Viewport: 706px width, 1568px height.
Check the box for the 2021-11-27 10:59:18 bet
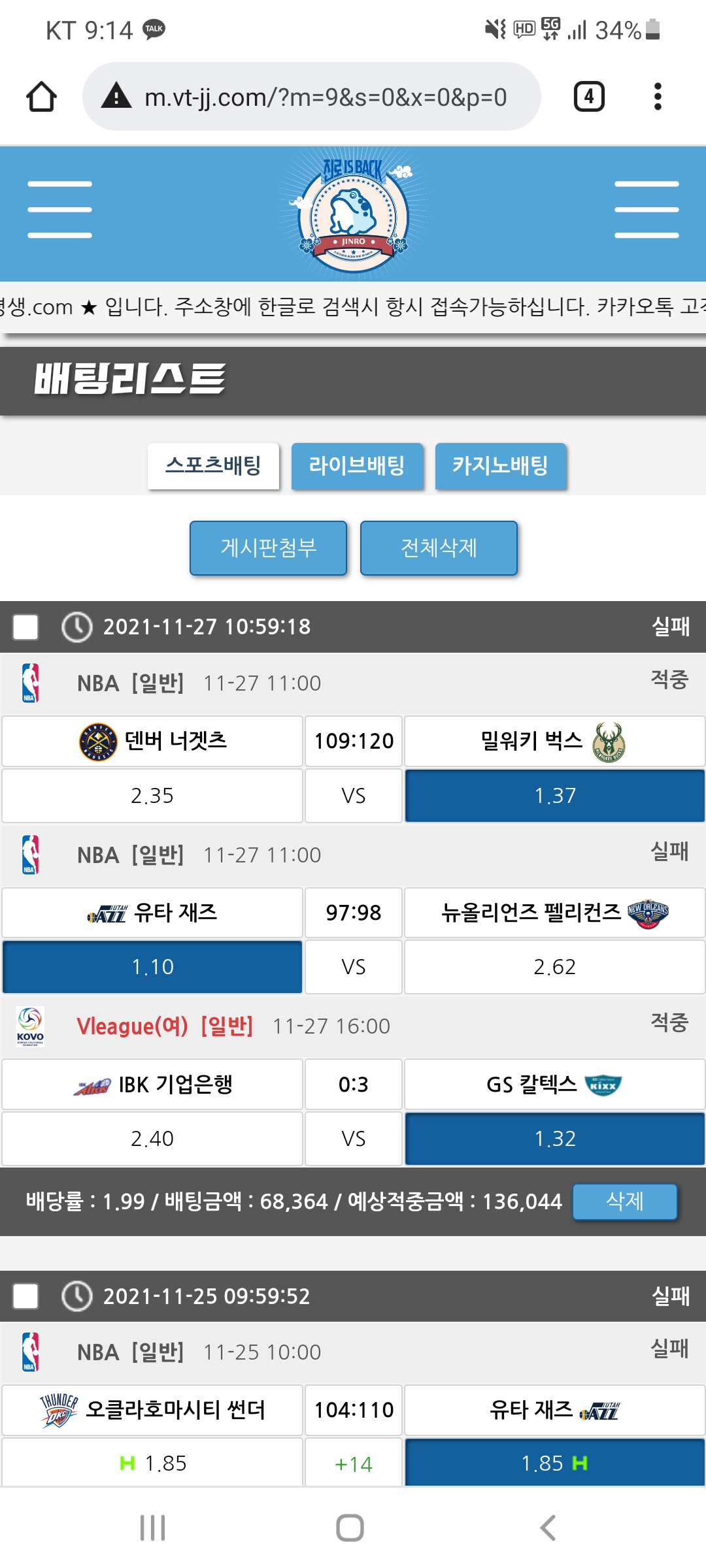pos(25,627)
